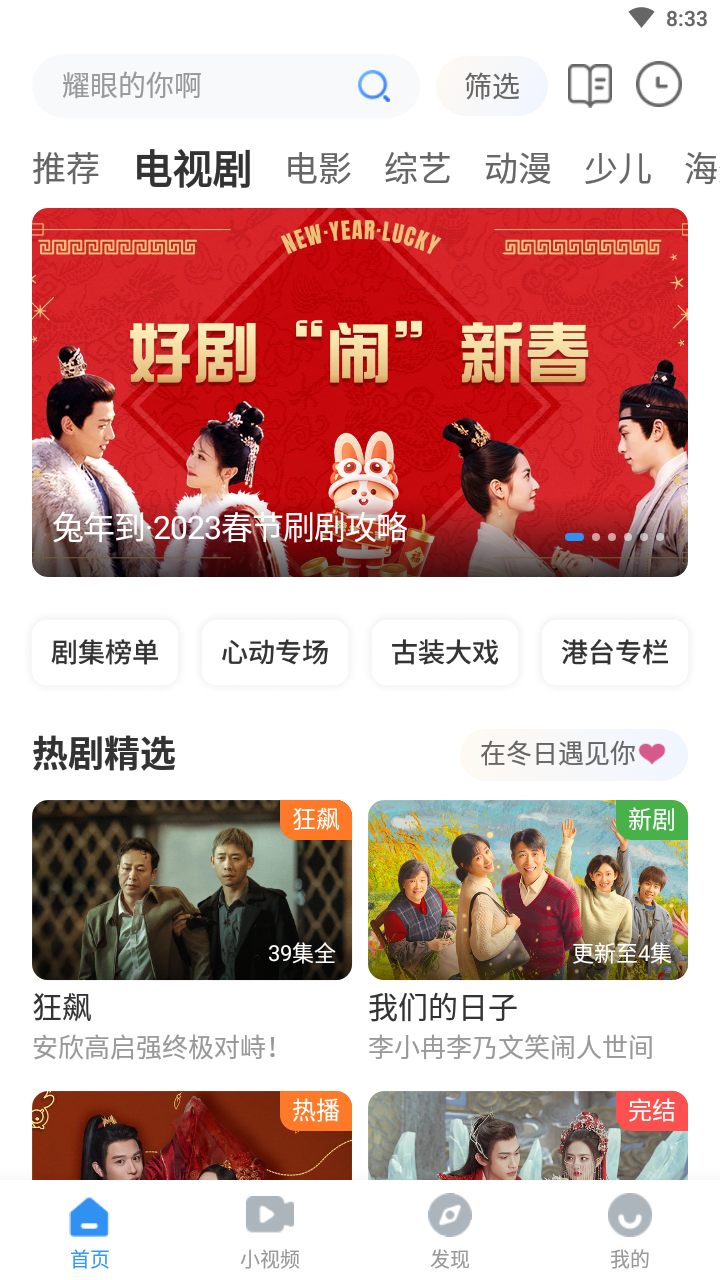Open the 剧集榜单 ranking button
Image resolution: width=720 pixels, height=1280 pixels.
104,652
